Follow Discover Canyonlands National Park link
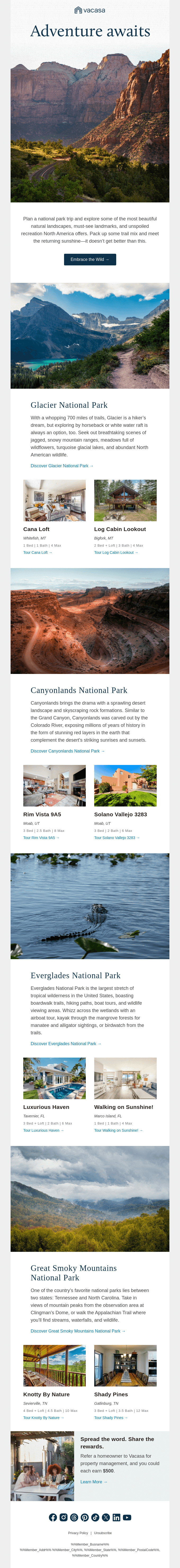 coord(67,751)
